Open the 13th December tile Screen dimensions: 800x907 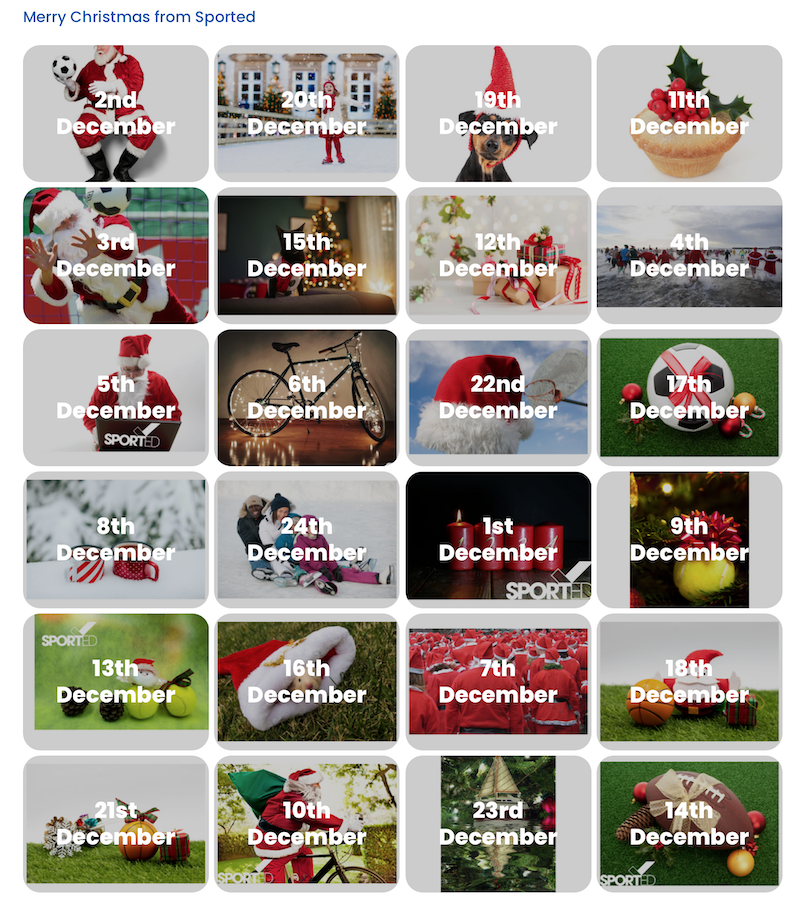pos(116,681)
